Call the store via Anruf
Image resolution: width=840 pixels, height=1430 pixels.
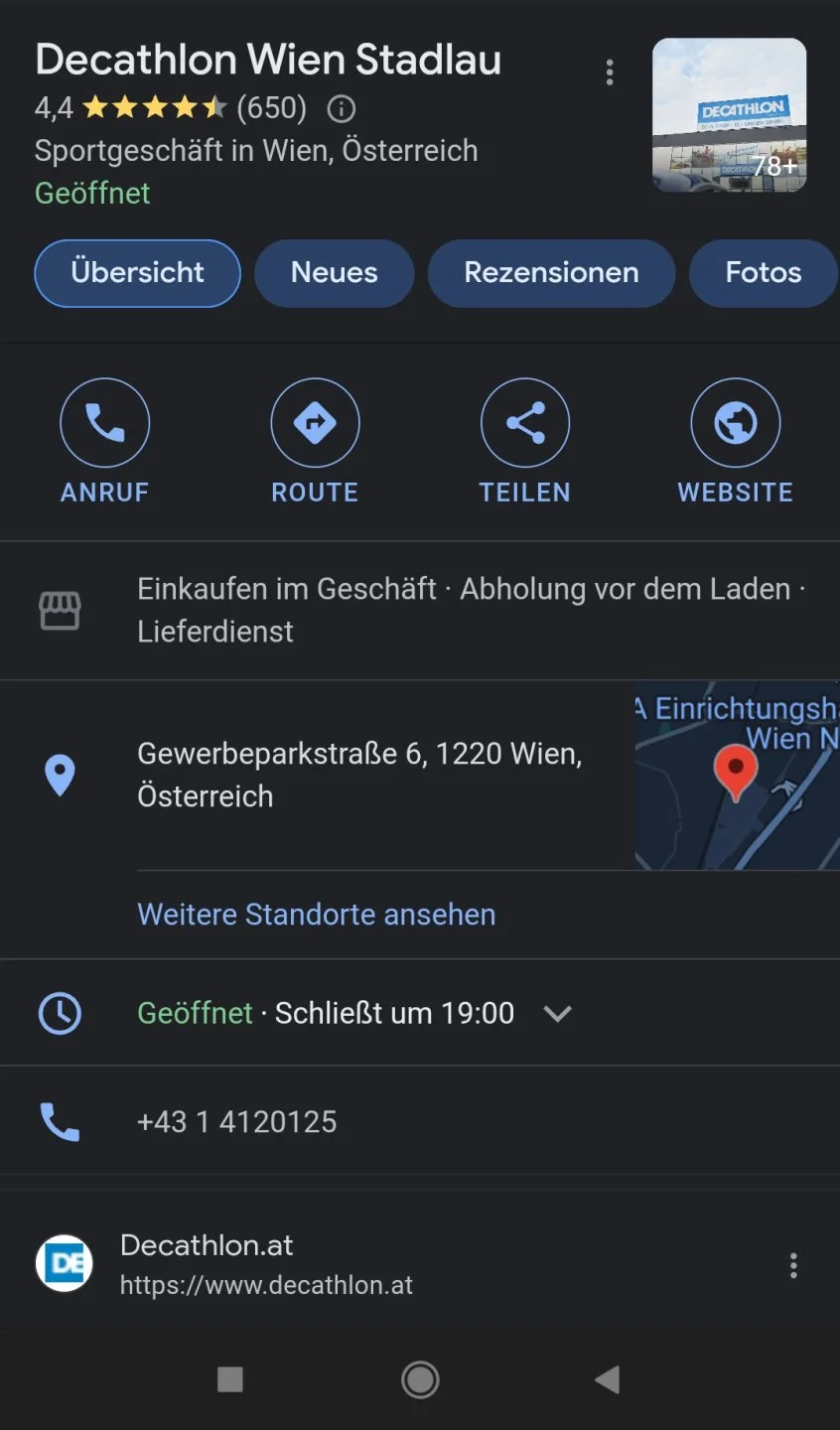click(x=104, y=441)
